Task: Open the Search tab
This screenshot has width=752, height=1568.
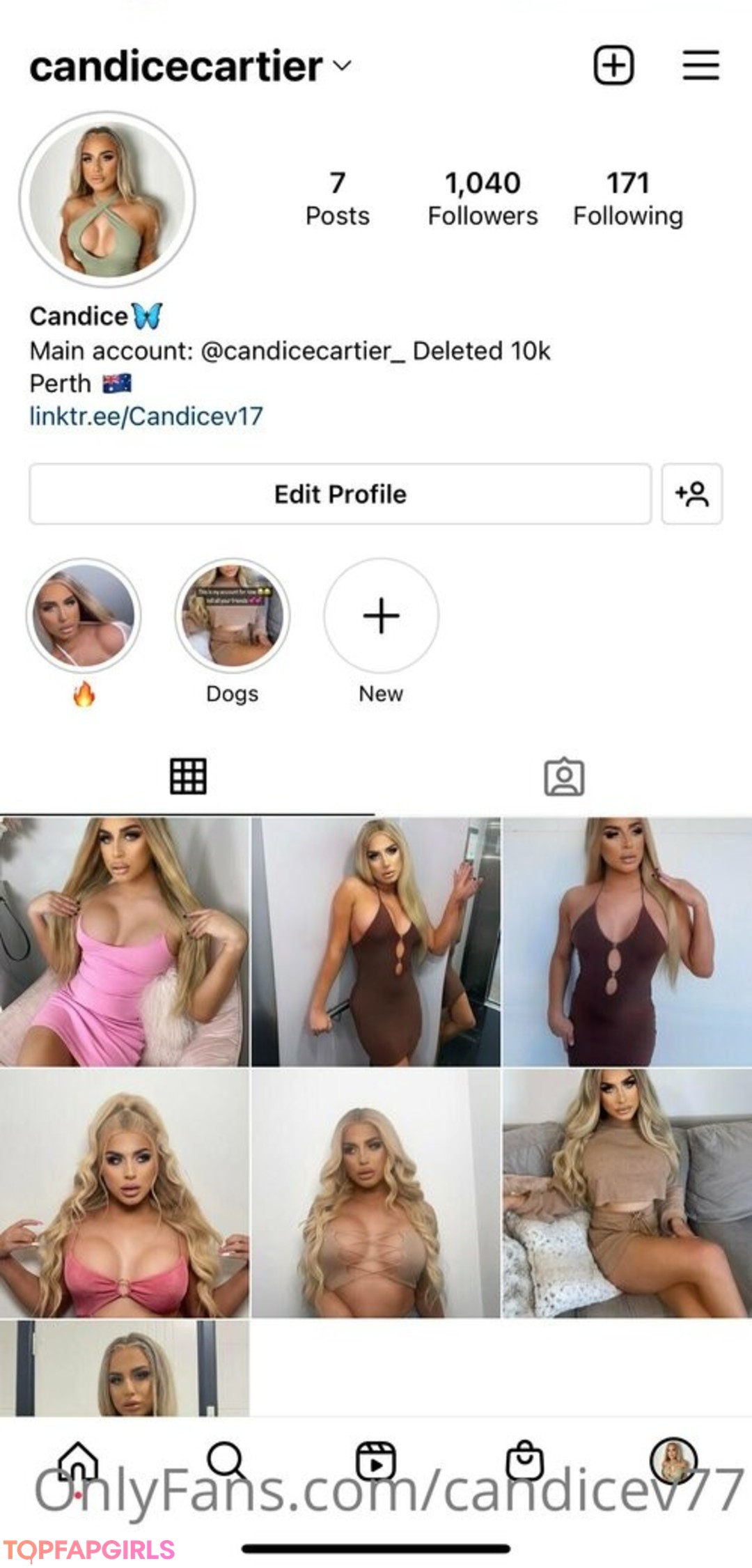Action: 226,1460
